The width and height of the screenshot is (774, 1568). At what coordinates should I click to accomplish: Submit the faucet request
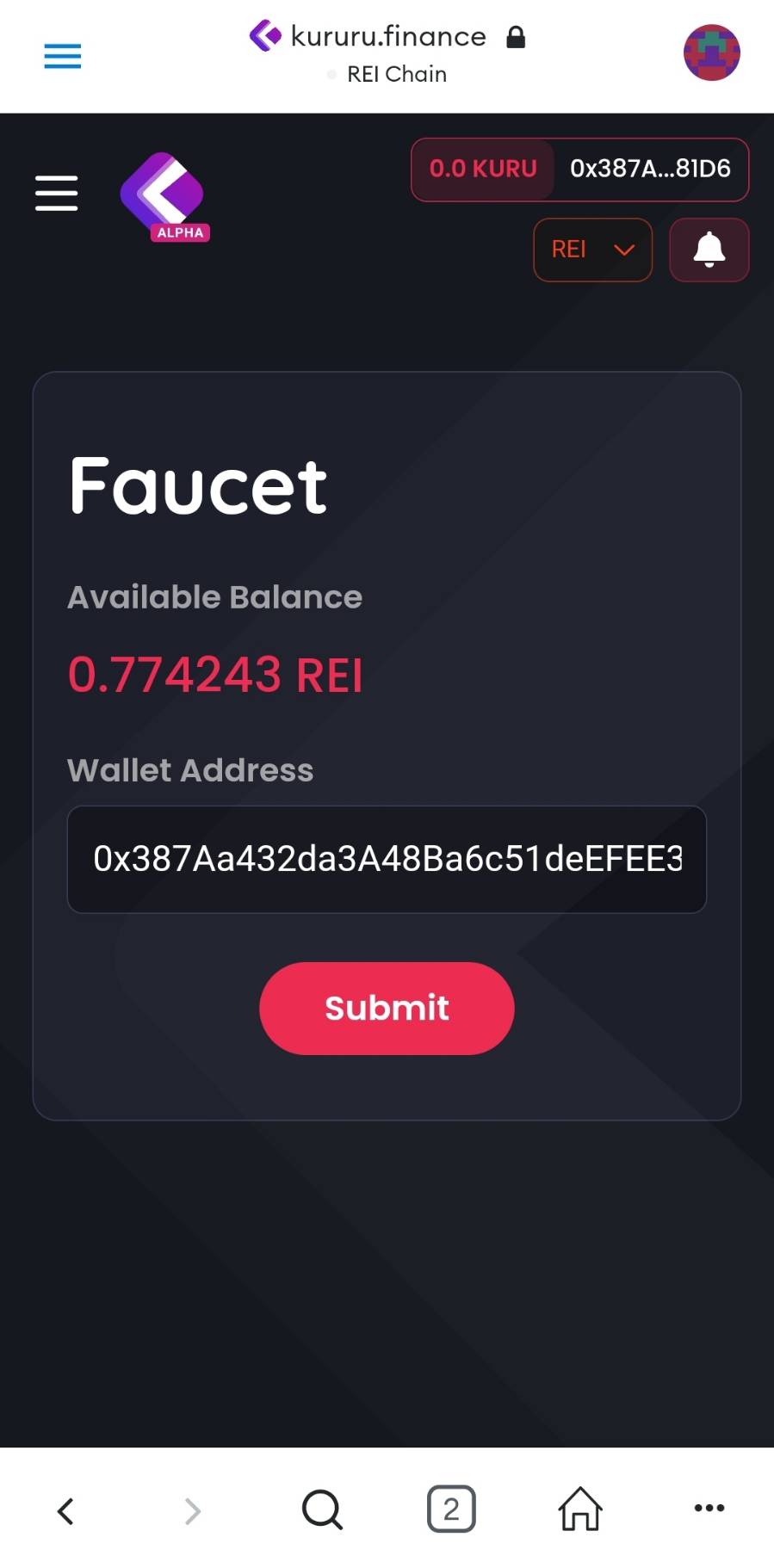[387, 1008]
